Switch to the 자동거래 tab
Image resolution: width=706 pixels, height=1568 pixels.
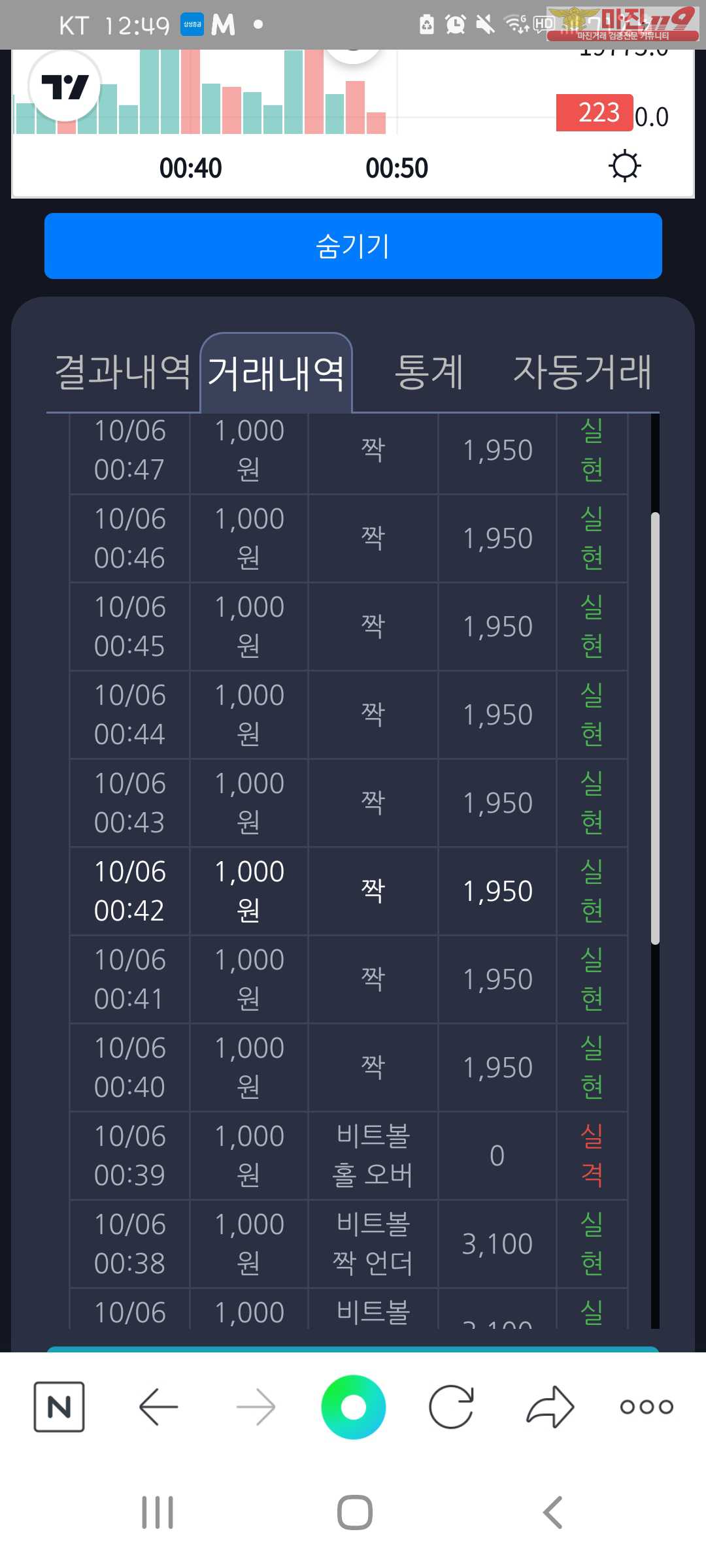(582, 372)
